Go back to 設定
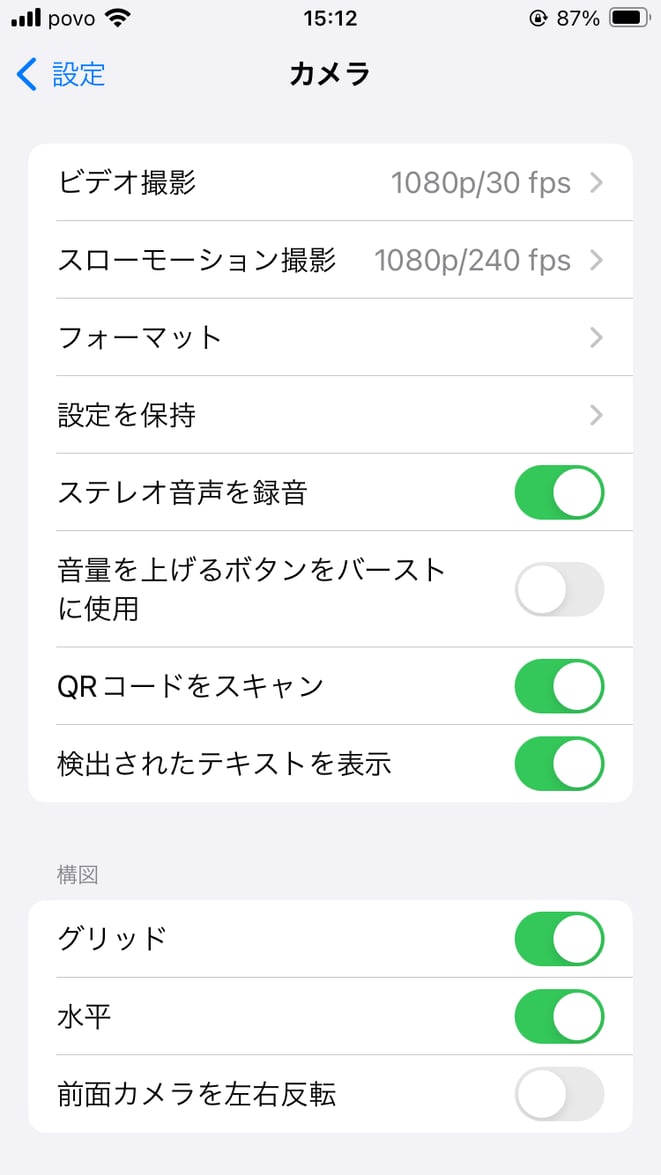Screen dimensions: 661x1175 tap(62, 74)
